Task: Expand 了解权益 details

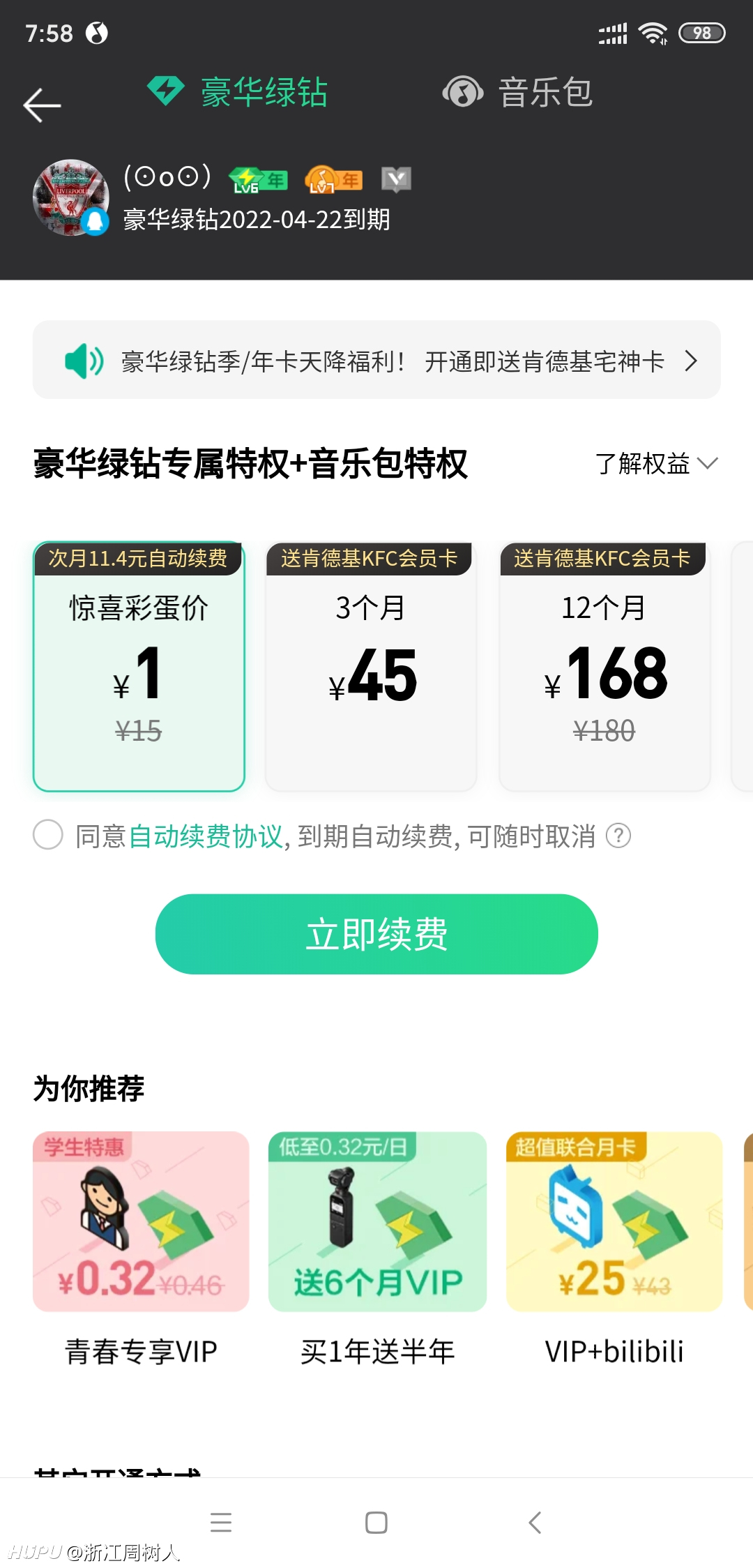Action: pos(656,463)
